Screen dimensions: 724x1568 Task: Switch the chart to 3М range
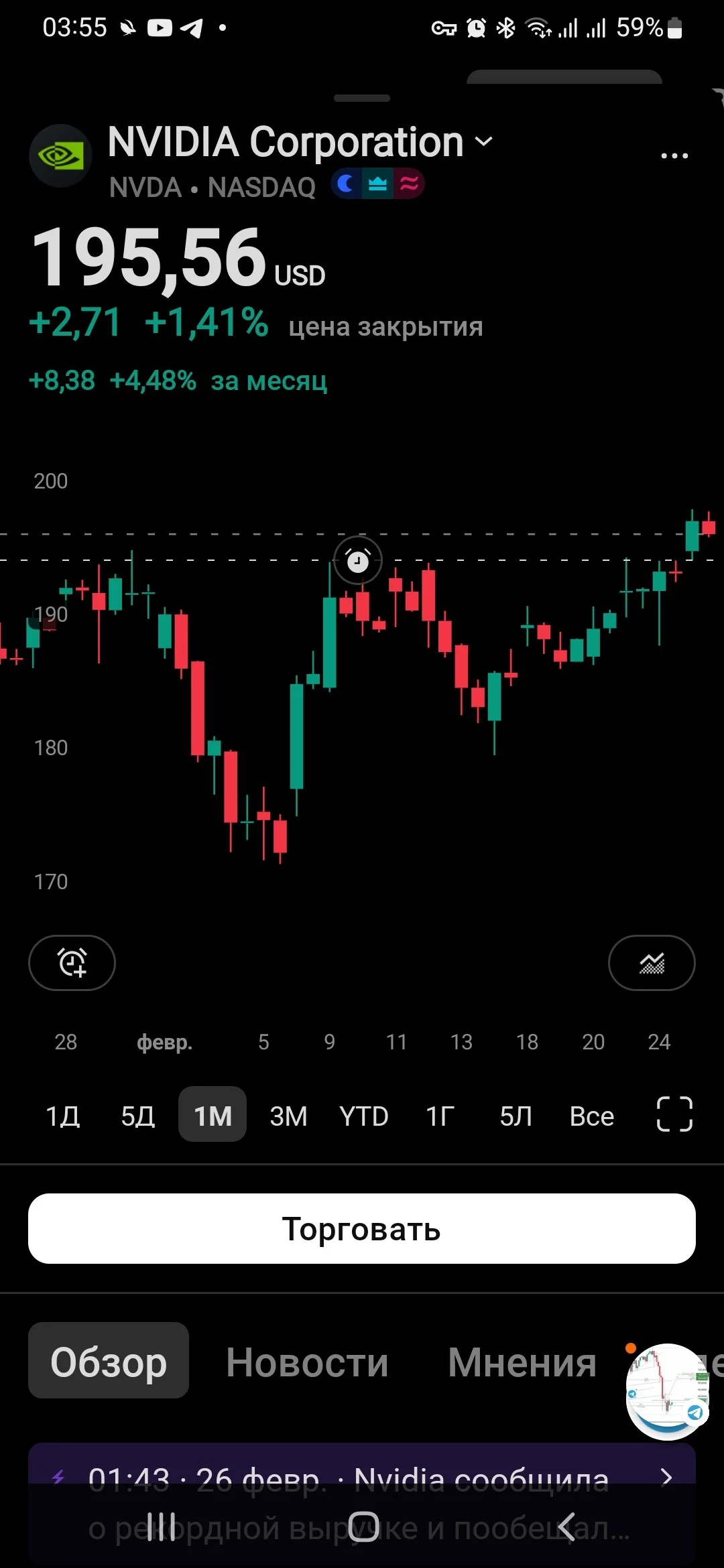click(288, 1116)
